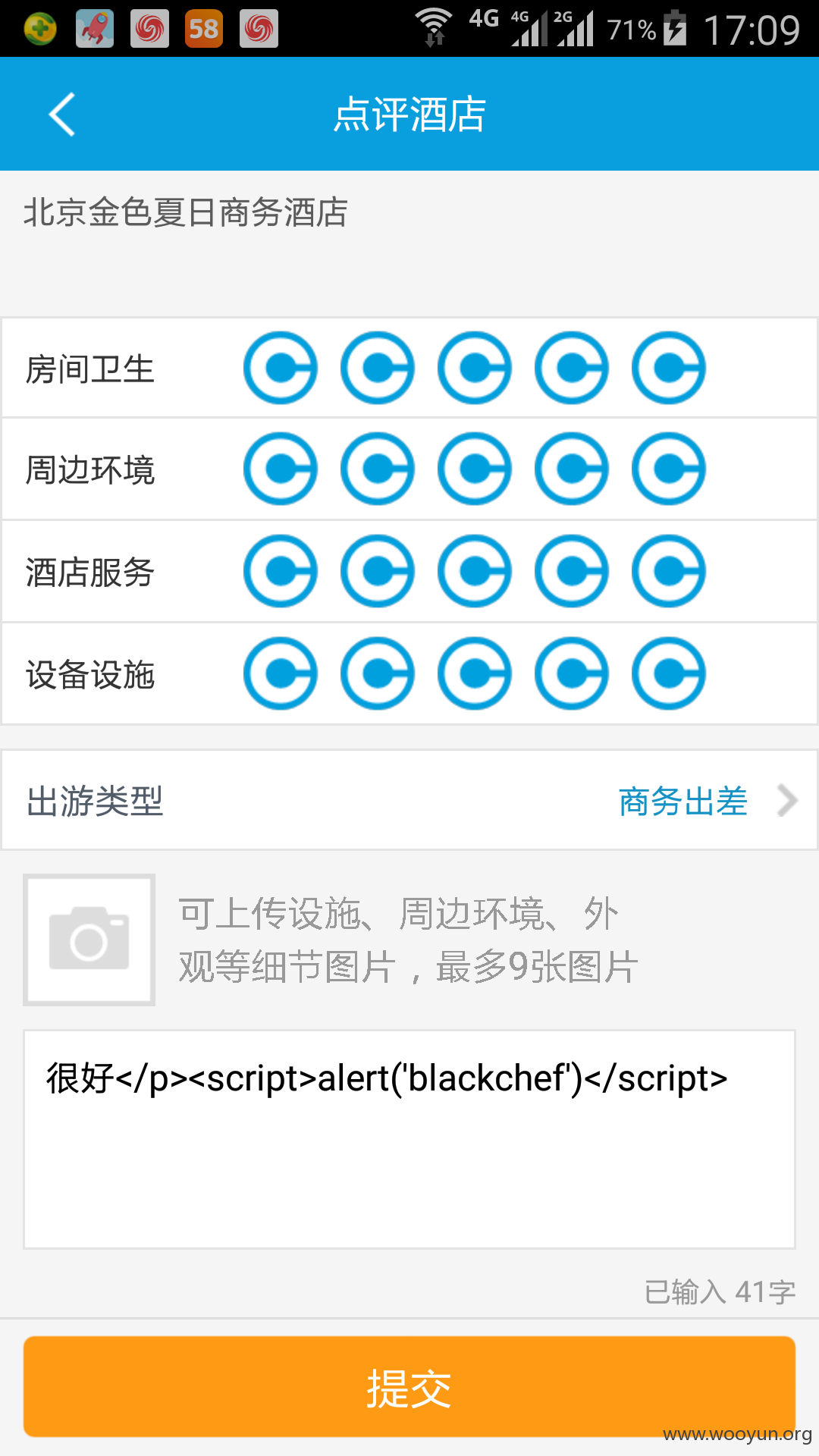Image resolution: width=819 pixels, height=1456 pixels.
Task: Give 房间卫生 the fifth circle rating
Action: [669, 368]
